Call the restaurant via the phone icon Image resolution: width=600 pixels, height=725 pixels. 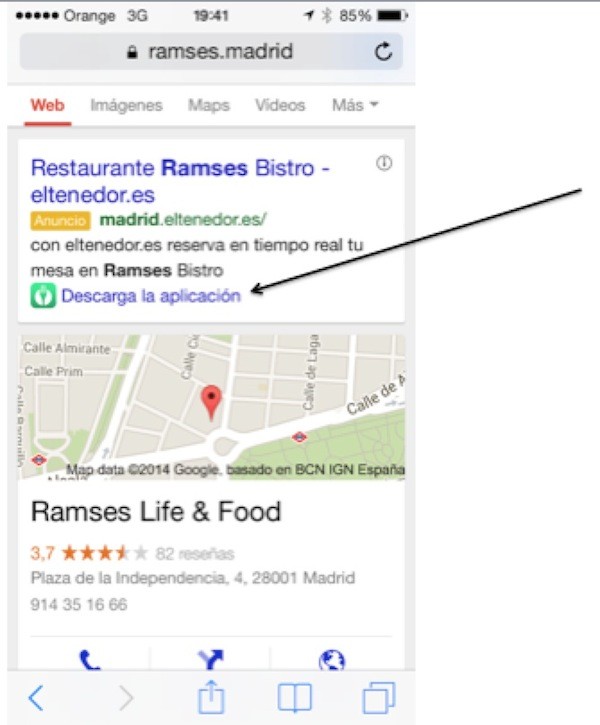(90, 660)
